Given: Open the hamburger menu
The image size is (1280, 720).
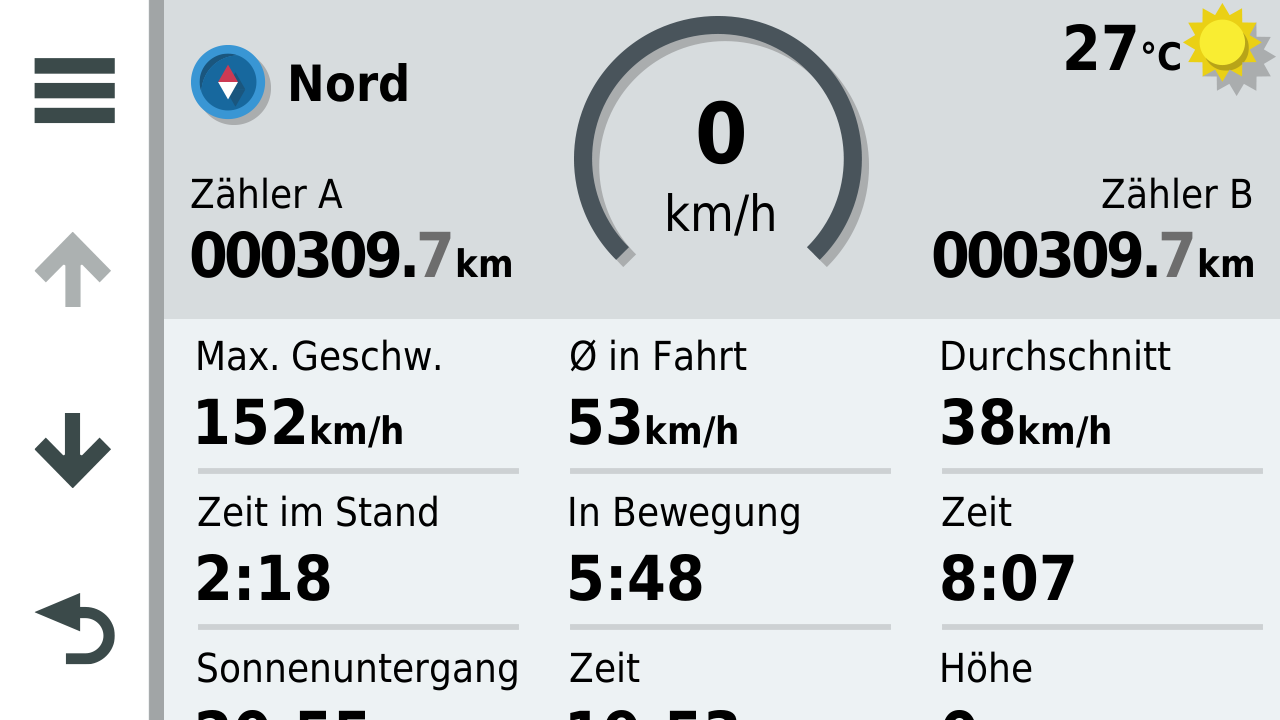Looking at the screenshot, I should point(74,90).
